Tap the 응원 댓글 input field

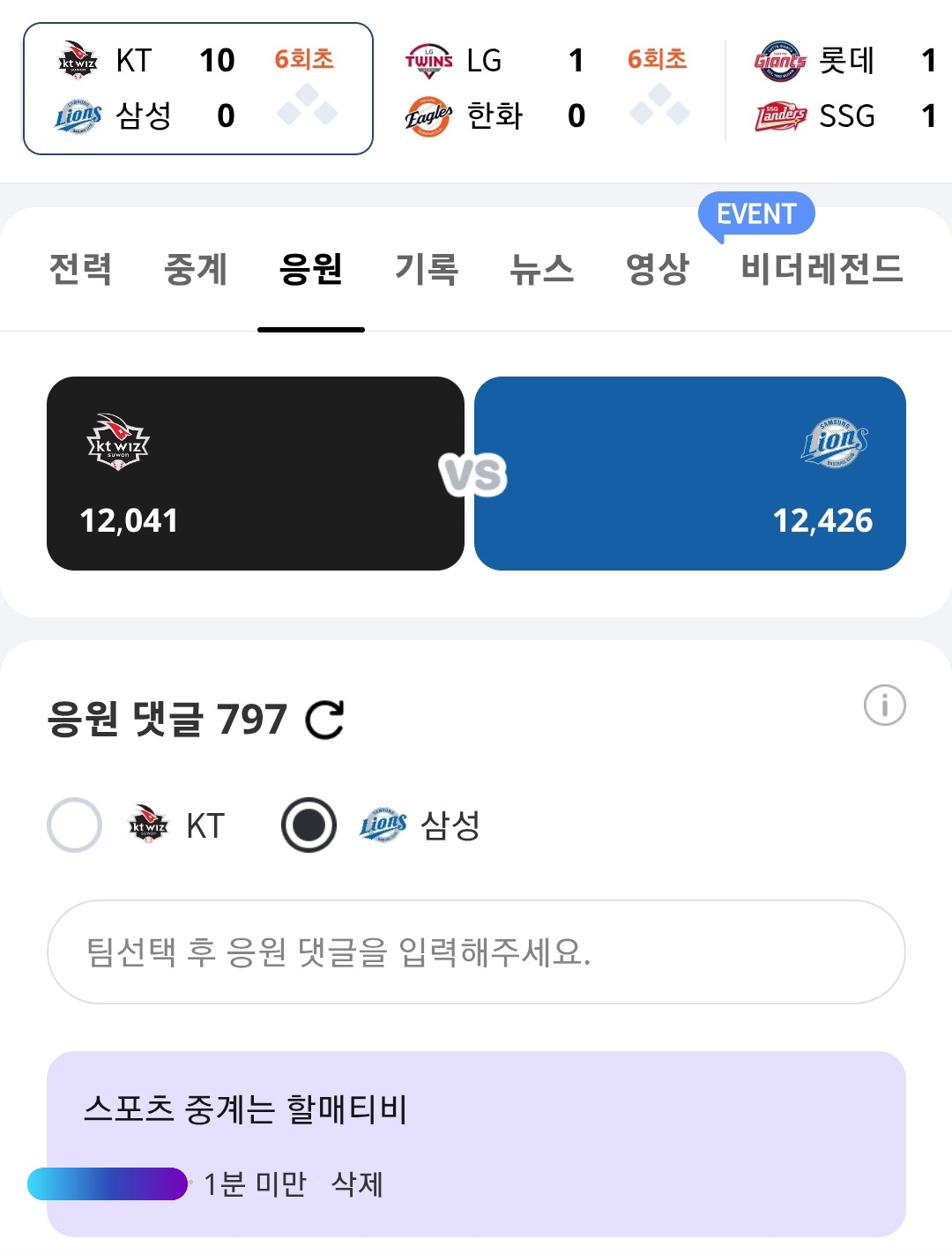coord(476,952)
